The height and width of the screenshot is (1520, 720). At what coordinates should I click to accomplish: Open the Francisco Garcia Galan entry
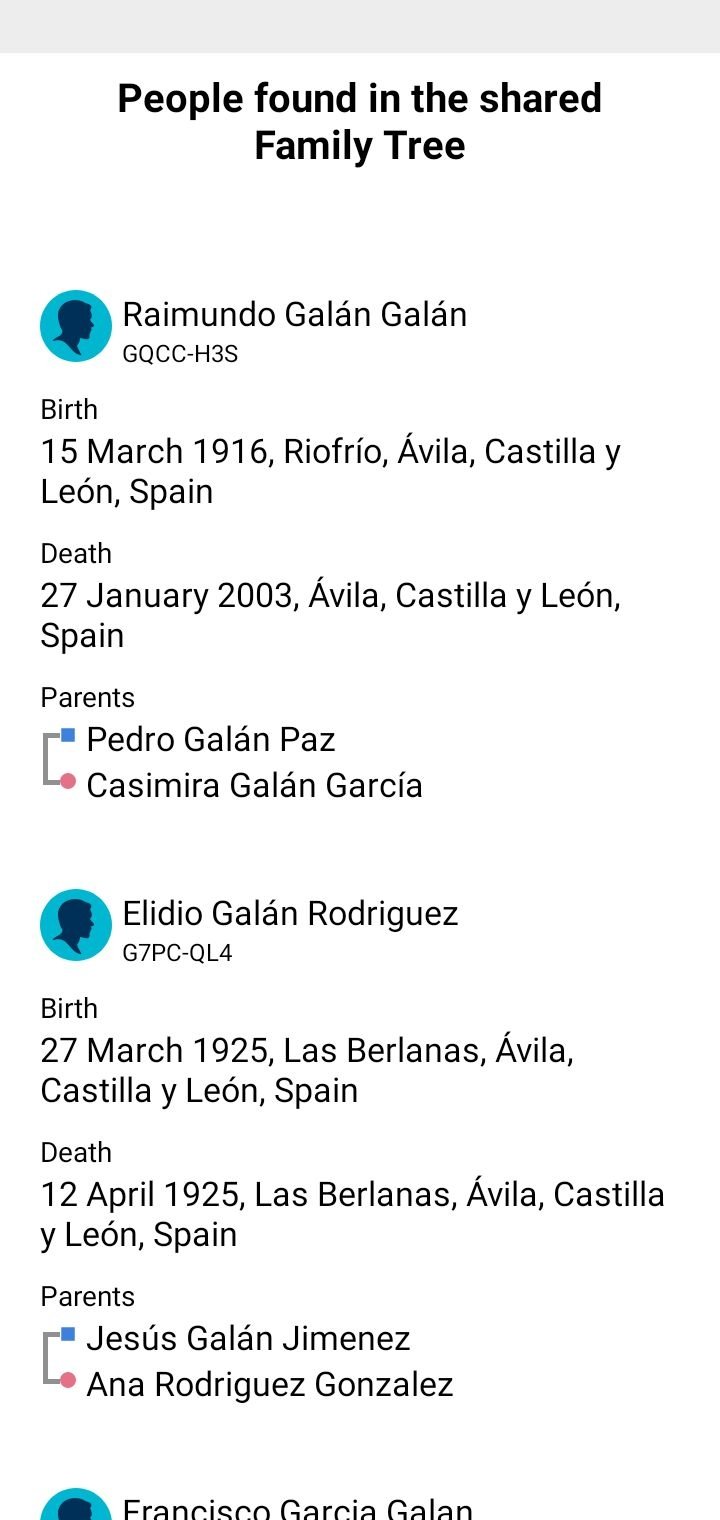tap(297, 1508)
